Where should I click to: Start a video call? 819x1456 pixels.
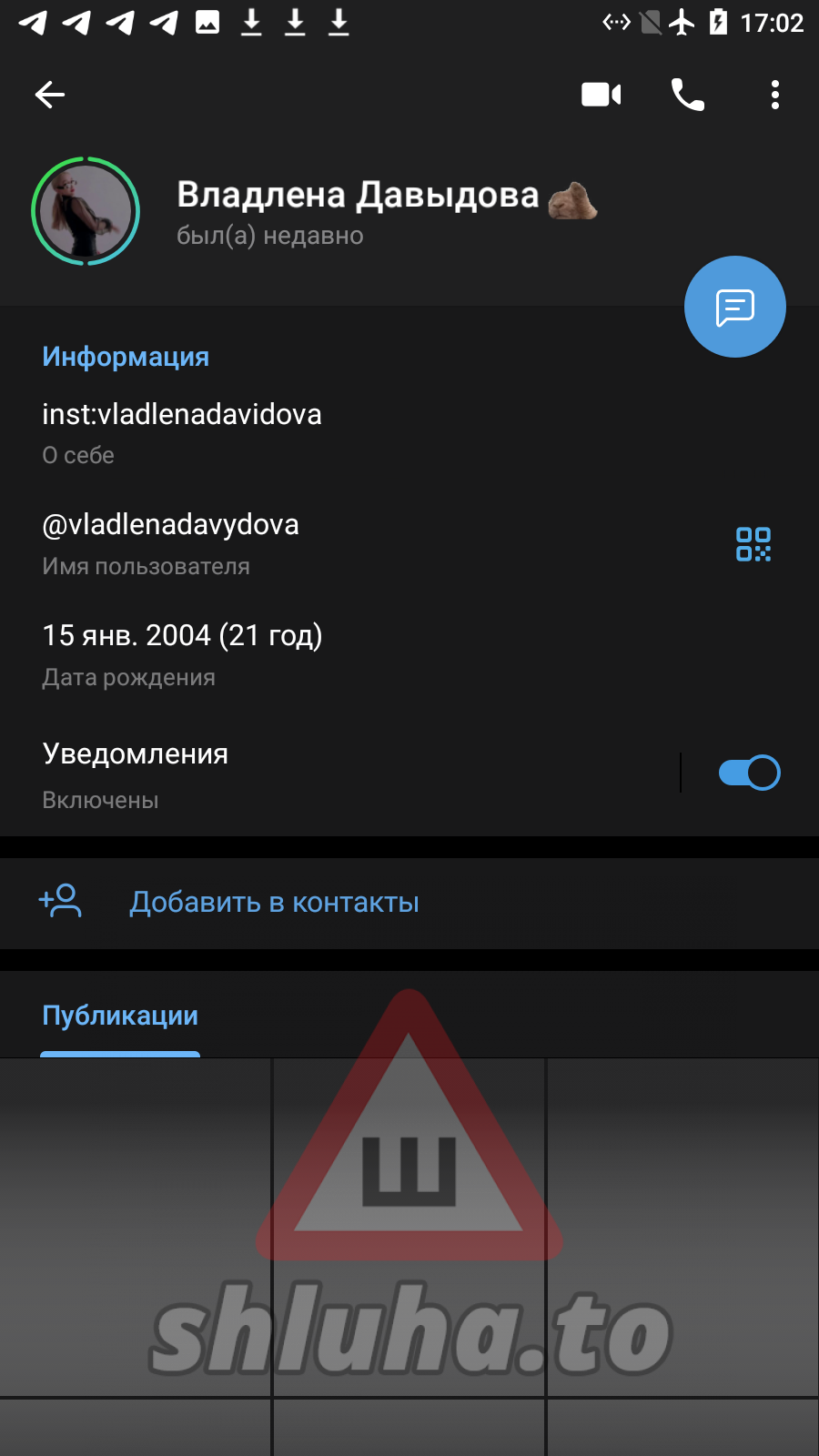[601, 95]
